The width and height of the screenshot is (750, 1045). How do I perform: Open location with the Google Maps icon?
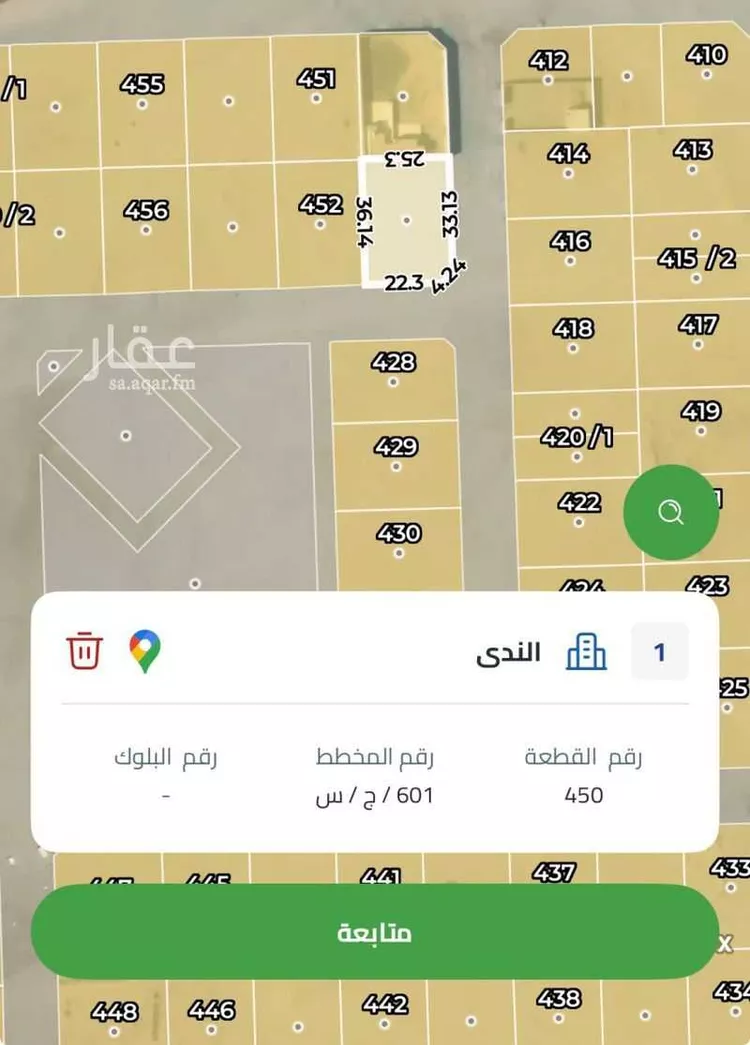[x=143, y=651]
